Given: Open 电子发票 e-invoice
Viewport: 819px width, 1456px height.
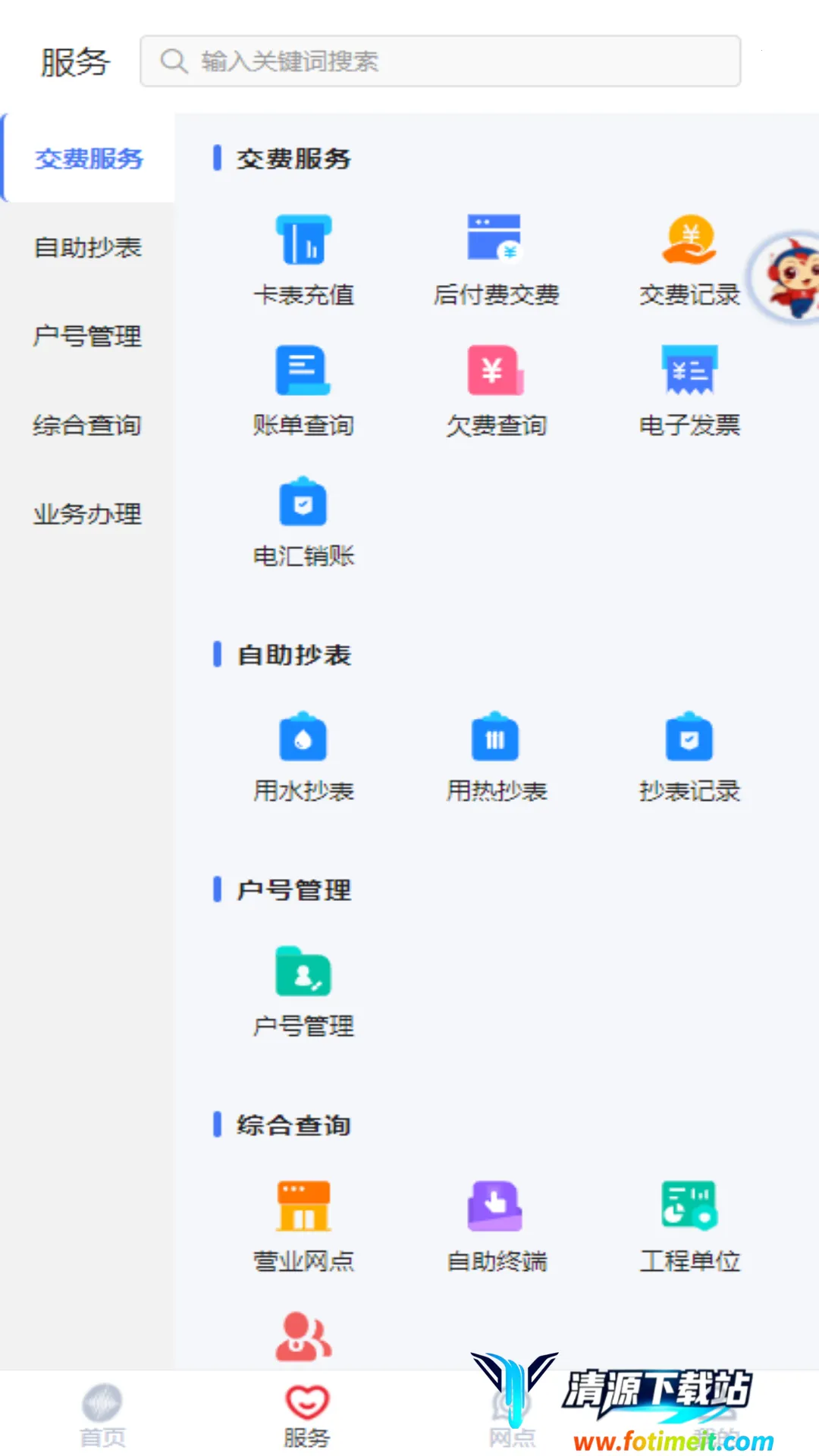Looking at the screenshot, I should point(689,390).
